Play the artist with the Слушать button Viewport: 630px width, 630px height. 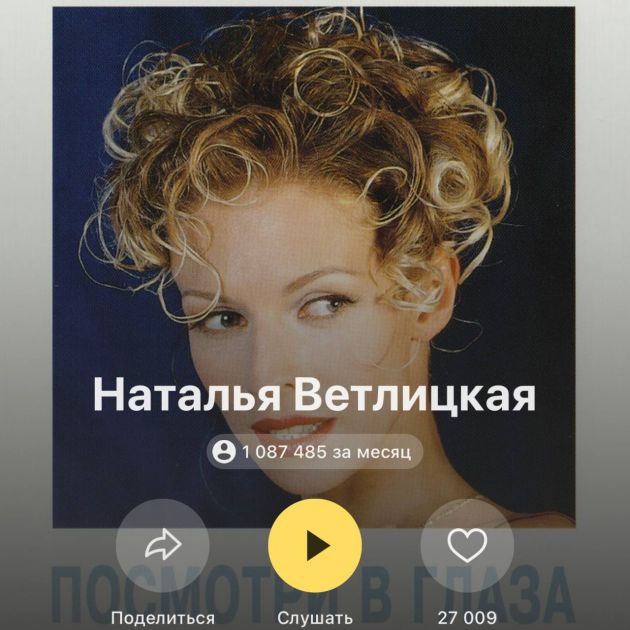pyautogui.click(x=315, y=545)
